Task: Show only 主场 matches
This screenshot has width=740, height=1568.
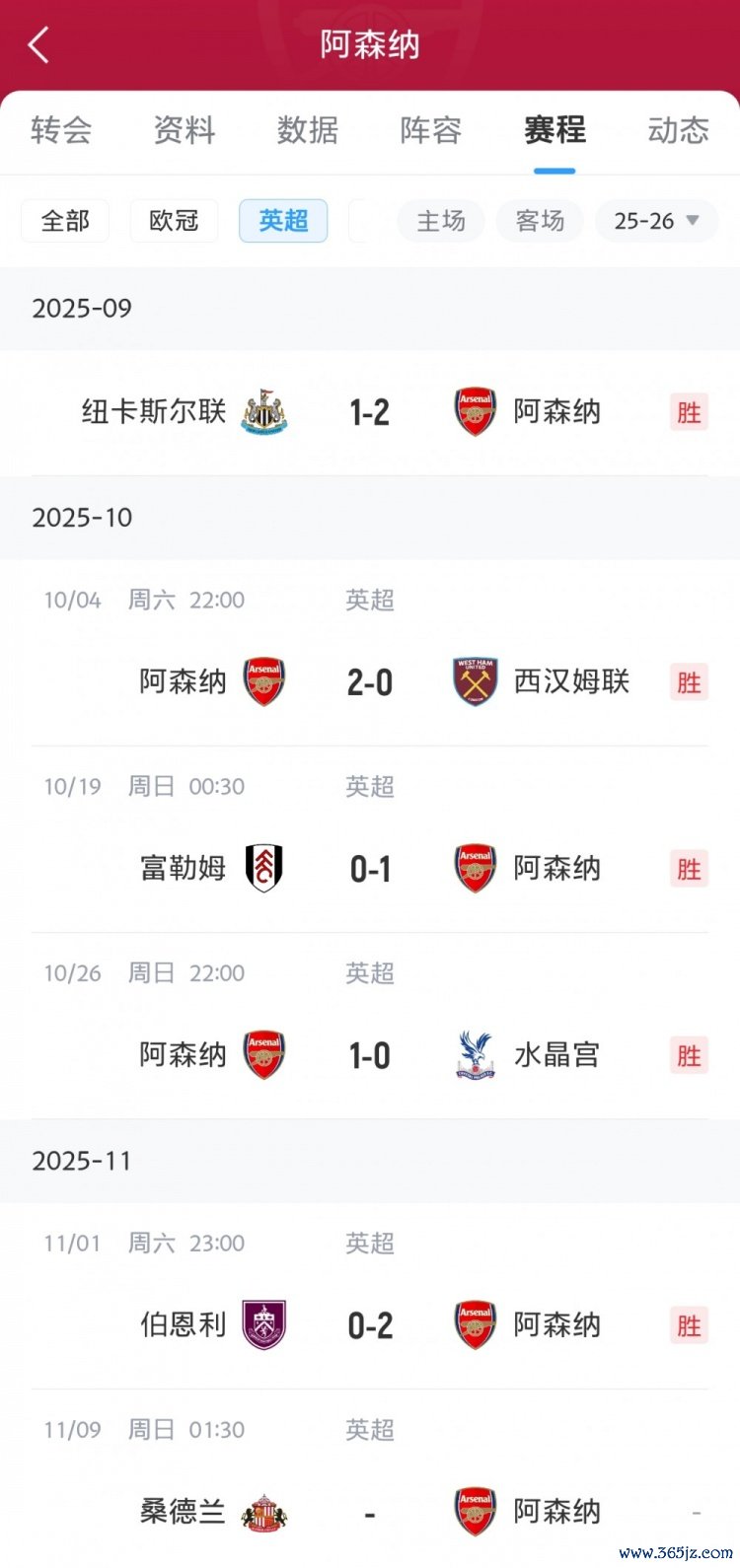Action: pyautogui.click(x=440, y=221)
